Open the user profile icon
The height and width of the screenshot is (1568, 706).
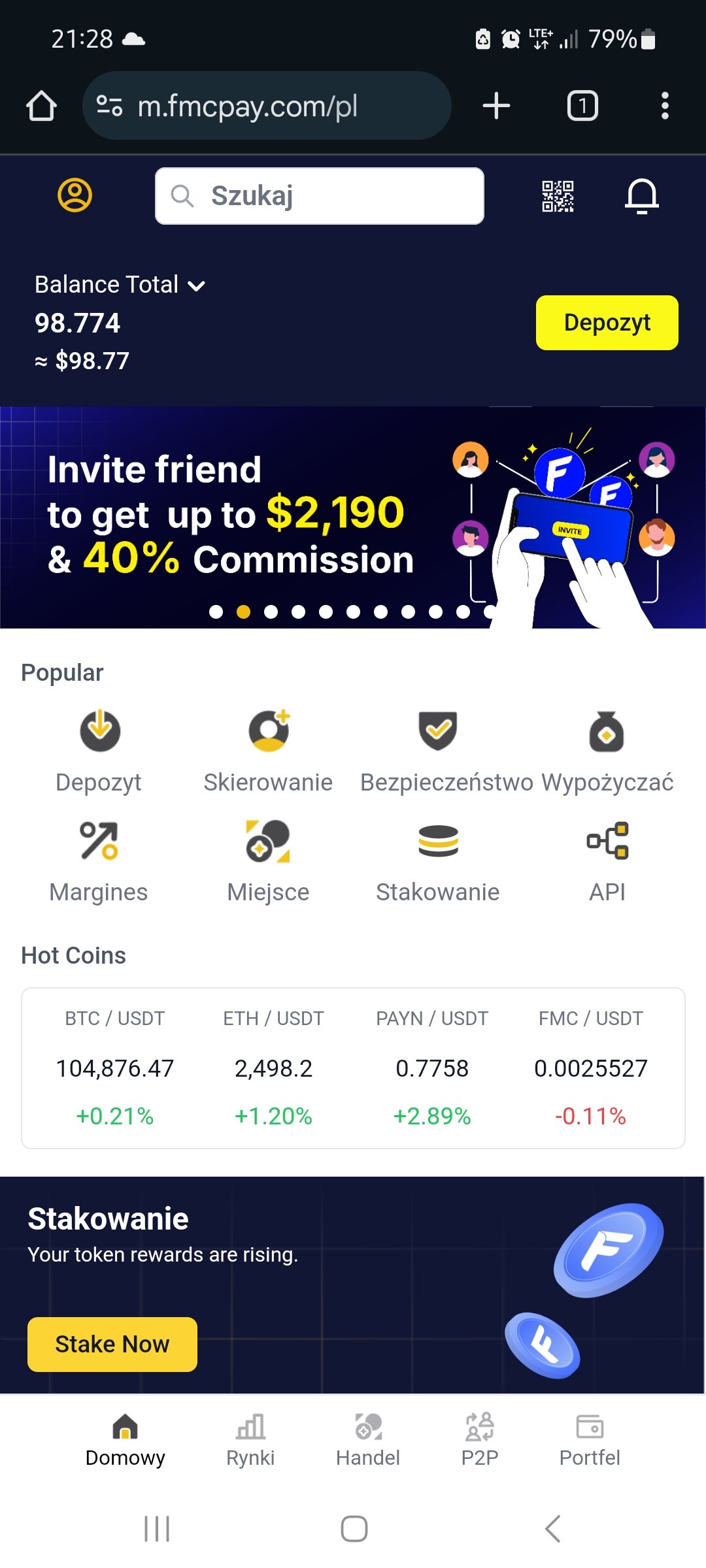tap(75, 195)
